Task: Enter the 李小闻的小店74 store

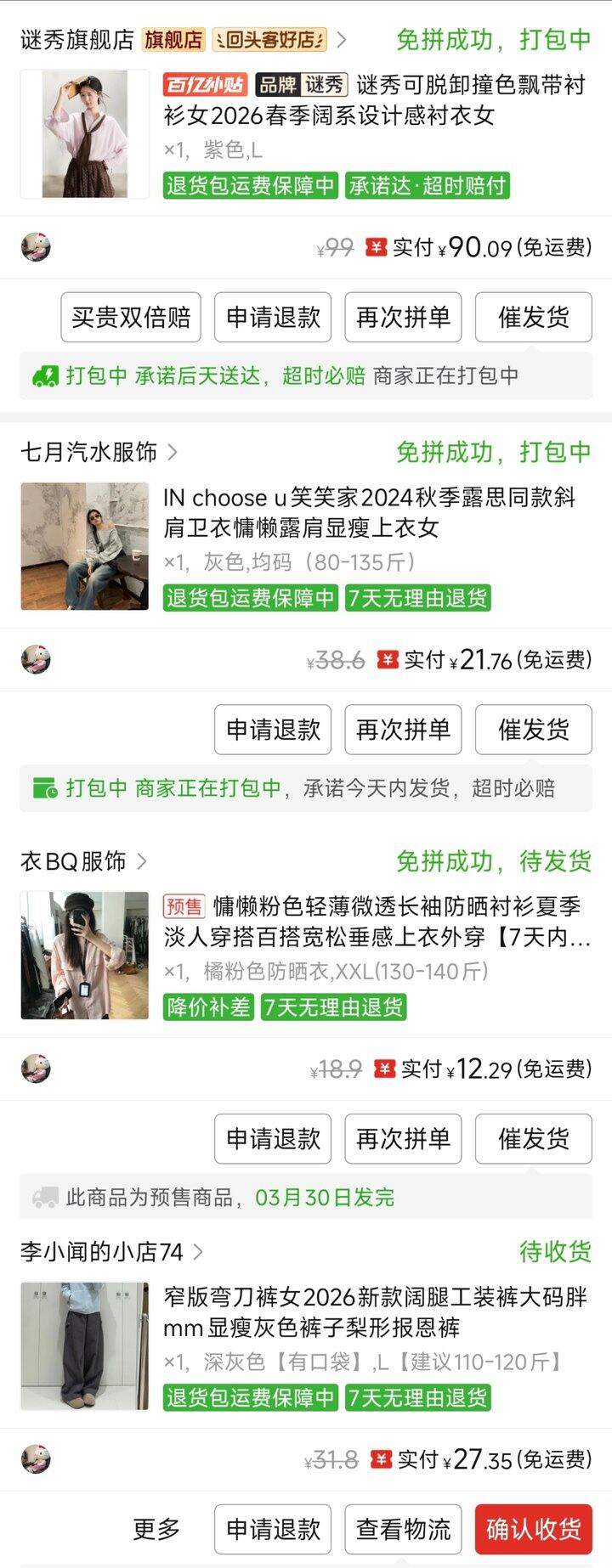Action: click(x=102, y=1251)
